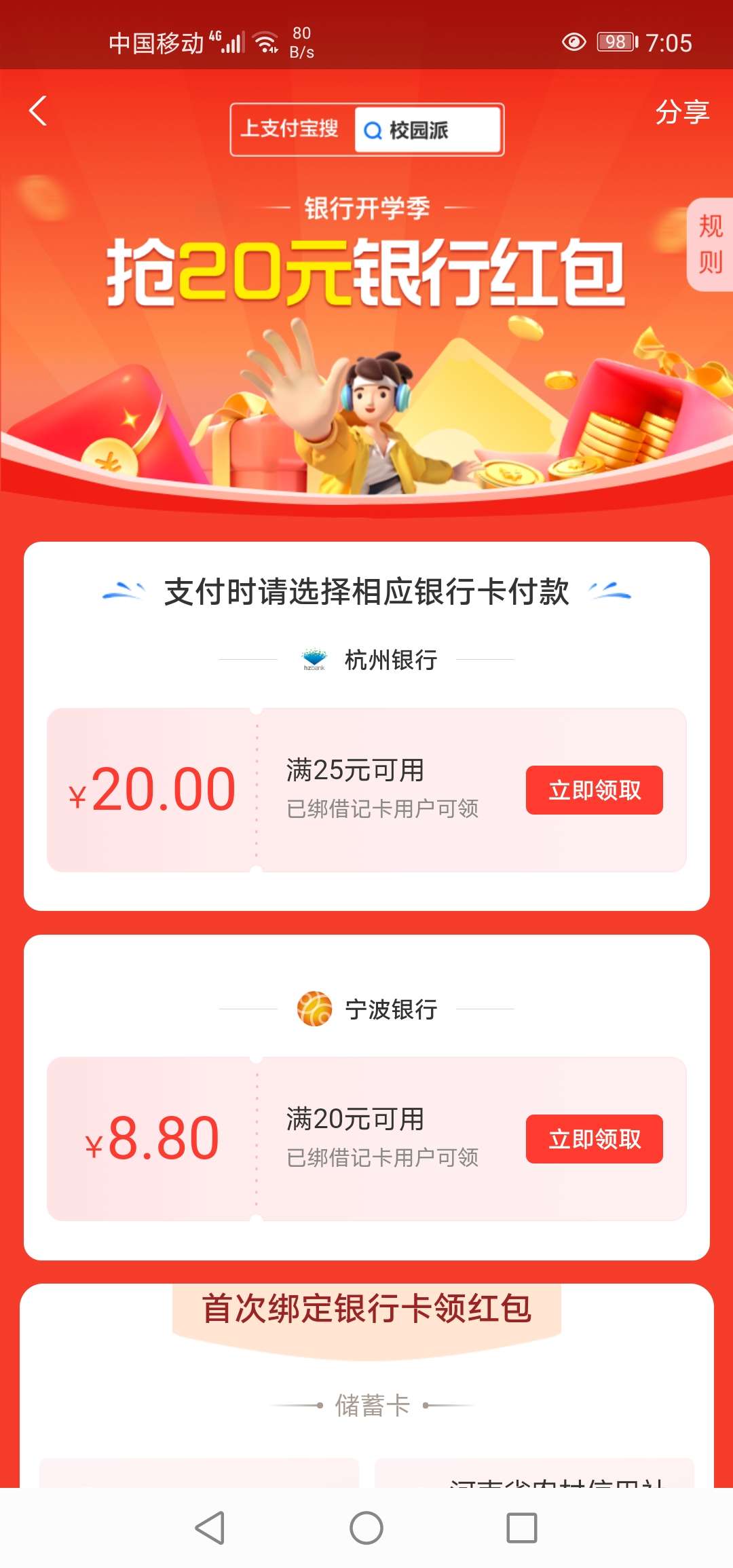Viewport: 733px width, 1568px height.
Task: Tap the system back button
Action: (210, 1528)
